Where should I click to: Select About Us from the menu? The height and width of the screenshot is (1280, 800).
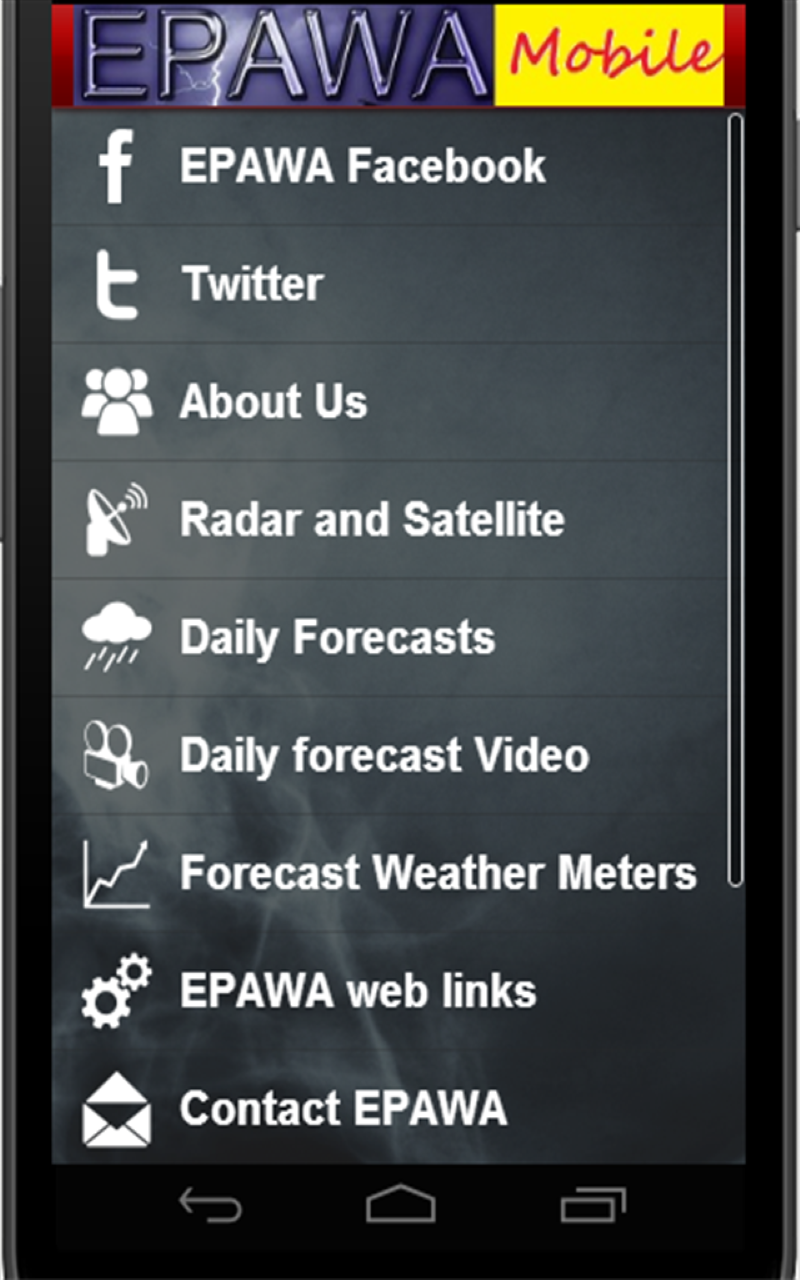coord(272,400)
